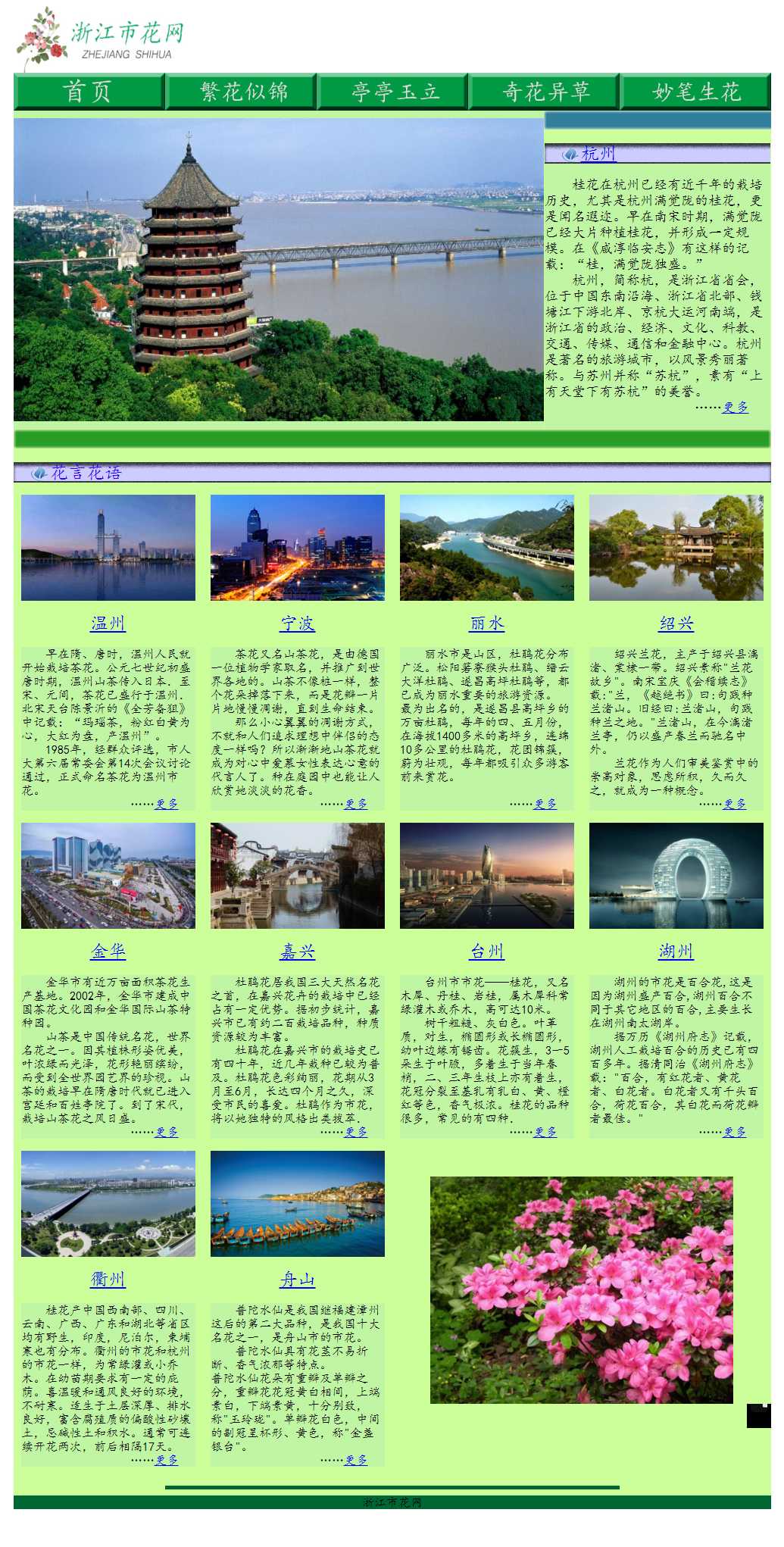
Task: Open the 舟山 city link
Action: [297, 1280]
